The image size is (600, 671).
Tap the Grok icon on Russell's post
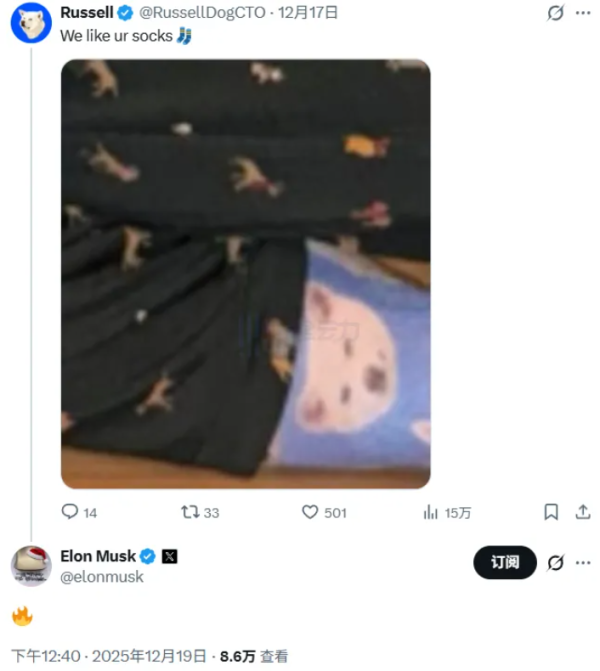point(556,13)
